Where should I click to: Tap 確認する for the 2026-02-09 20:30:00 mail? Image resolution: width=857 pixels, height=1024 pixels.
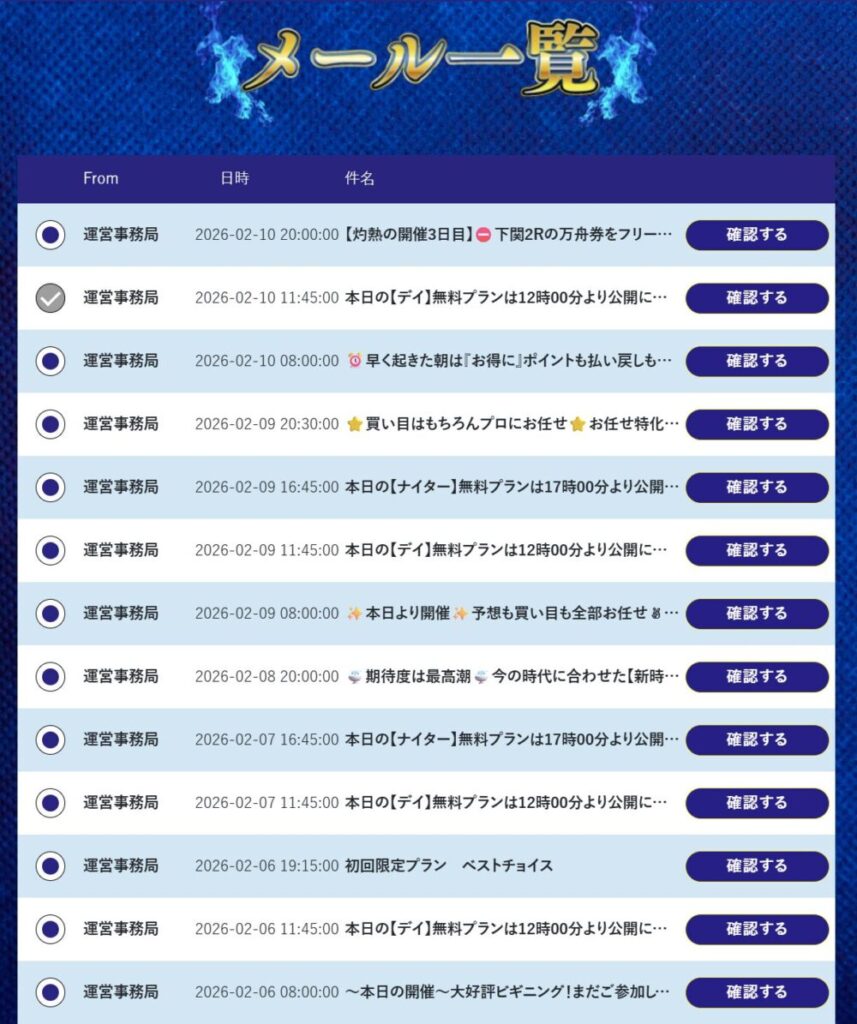tap(757, 424)
